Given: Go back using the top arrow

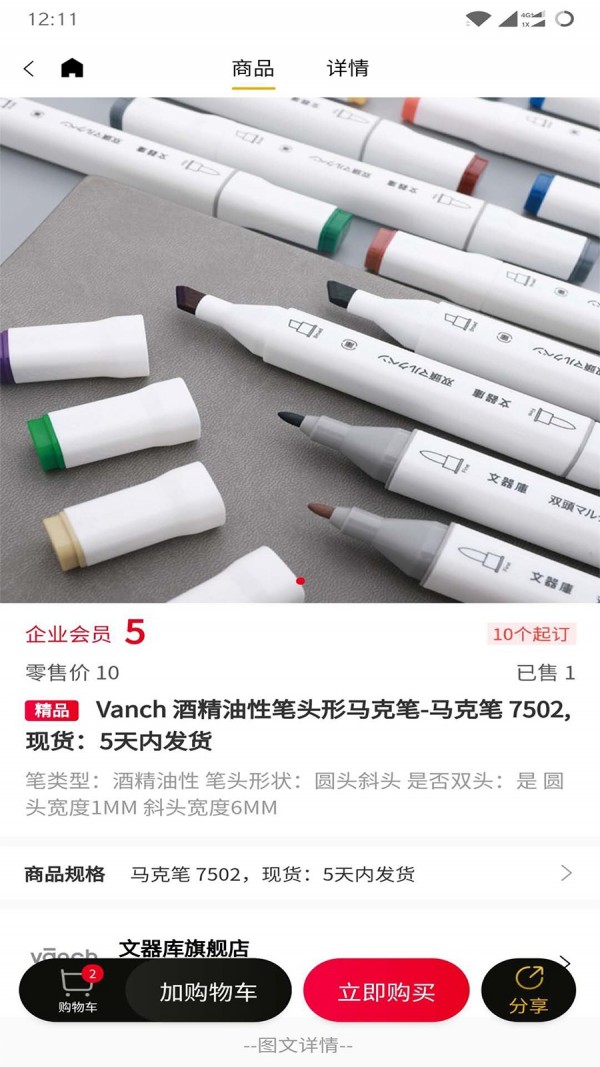Looking at the screenshot, I should click(28, 68).
